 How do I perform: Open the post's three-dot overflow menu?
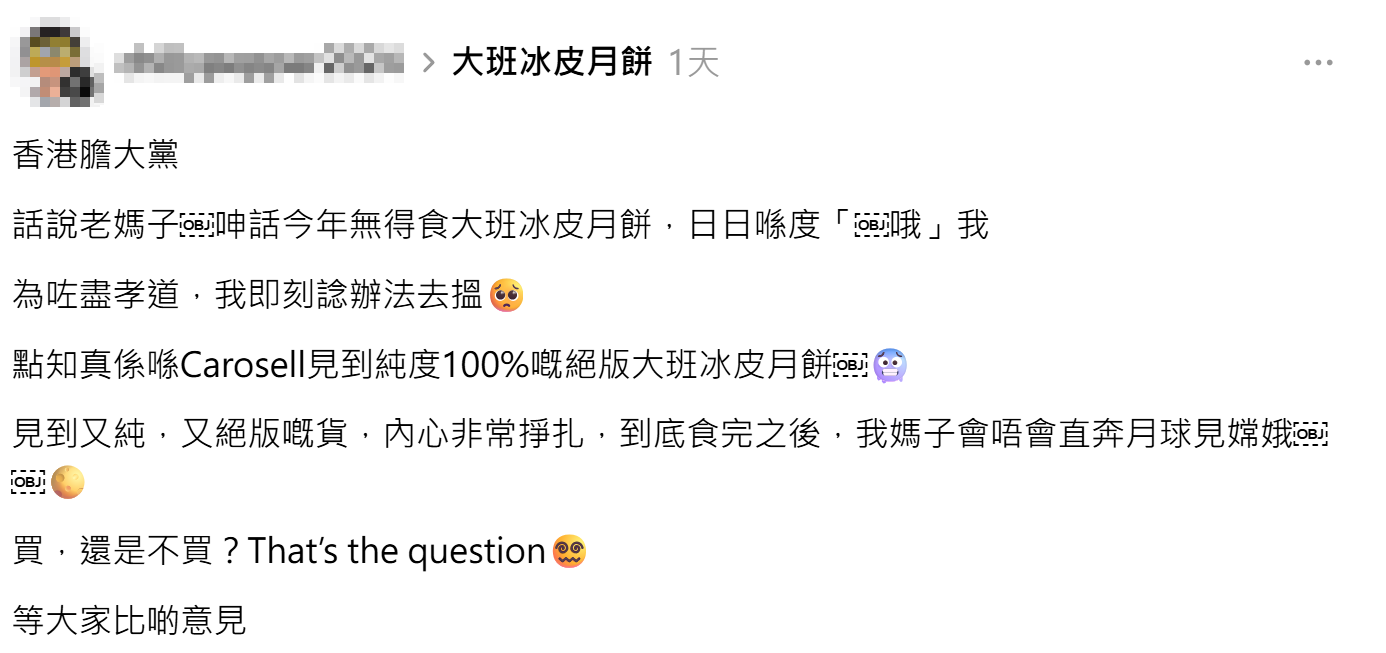pos(1318,63)
